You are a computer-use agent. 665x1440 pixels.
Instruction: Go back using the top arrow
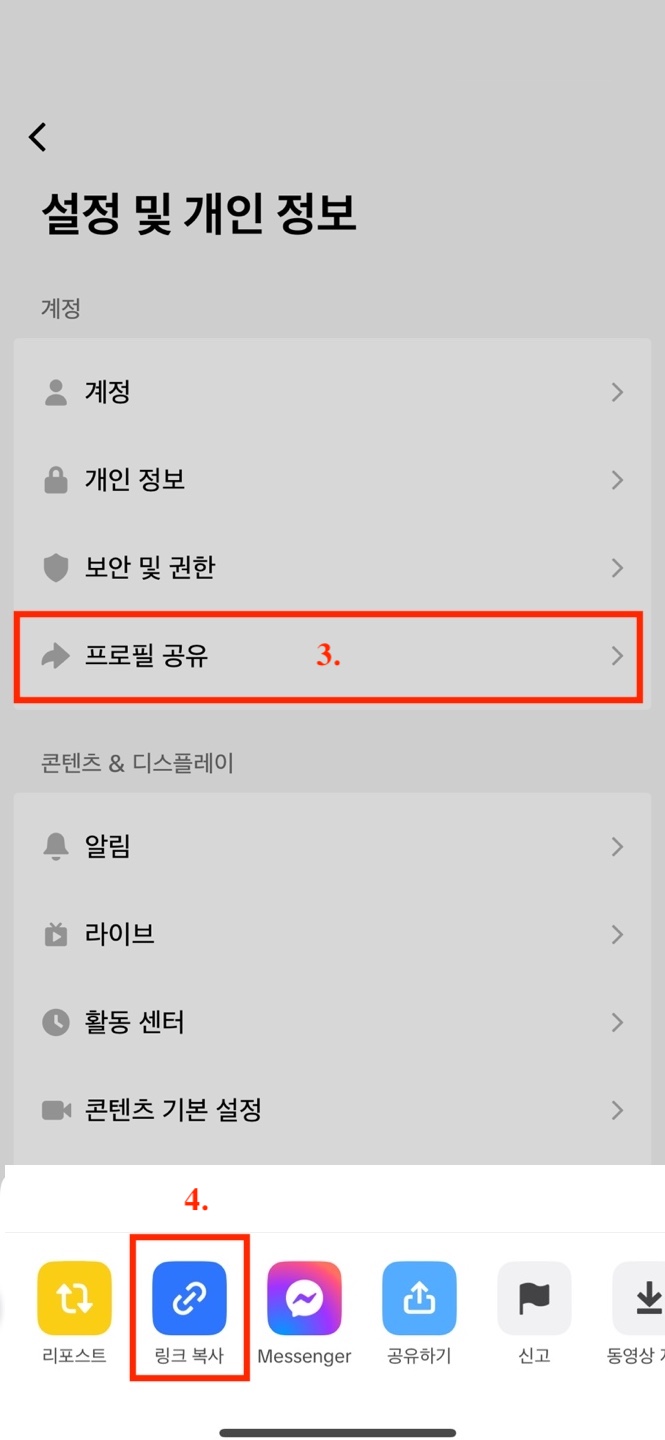coord(38,137)
